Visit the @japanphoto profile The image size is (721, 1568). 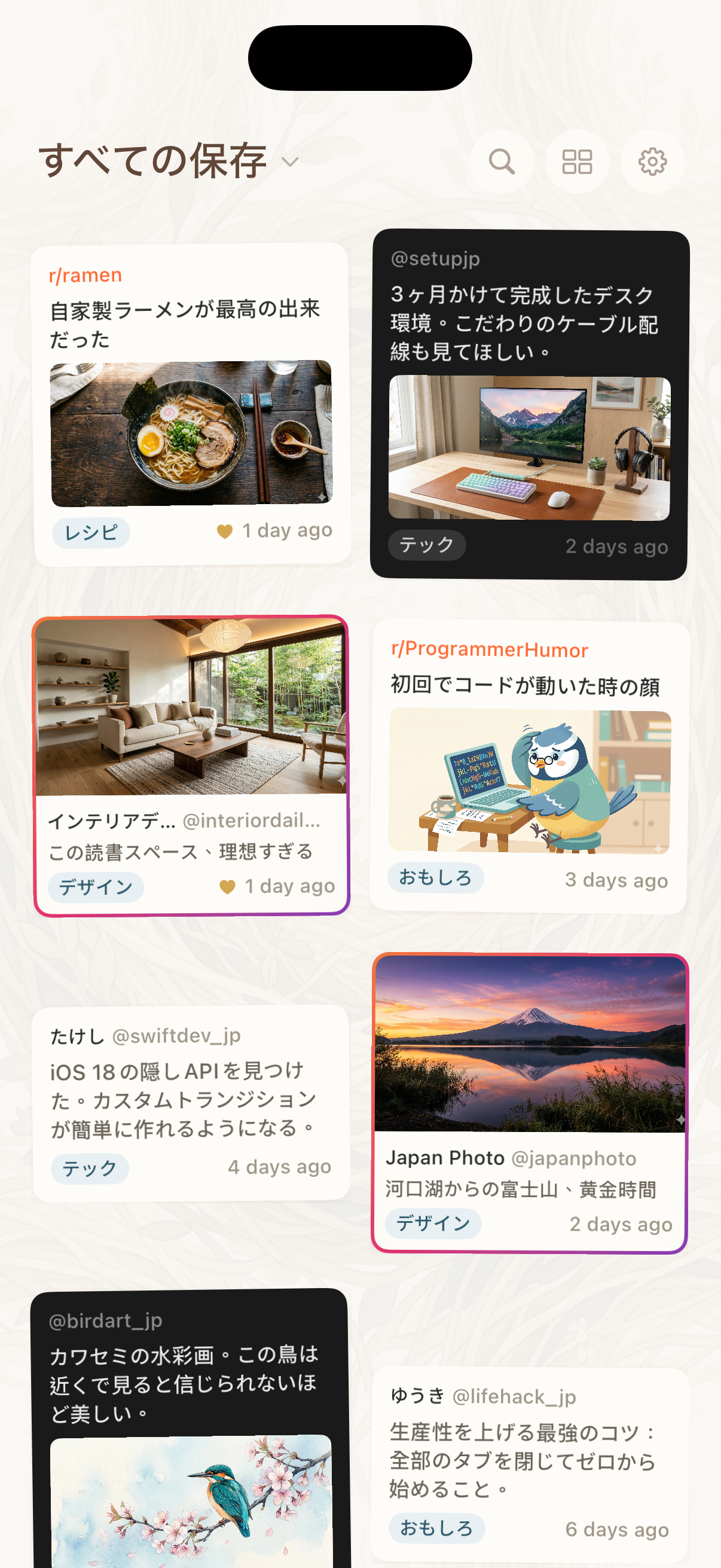tap(573, 1159)
